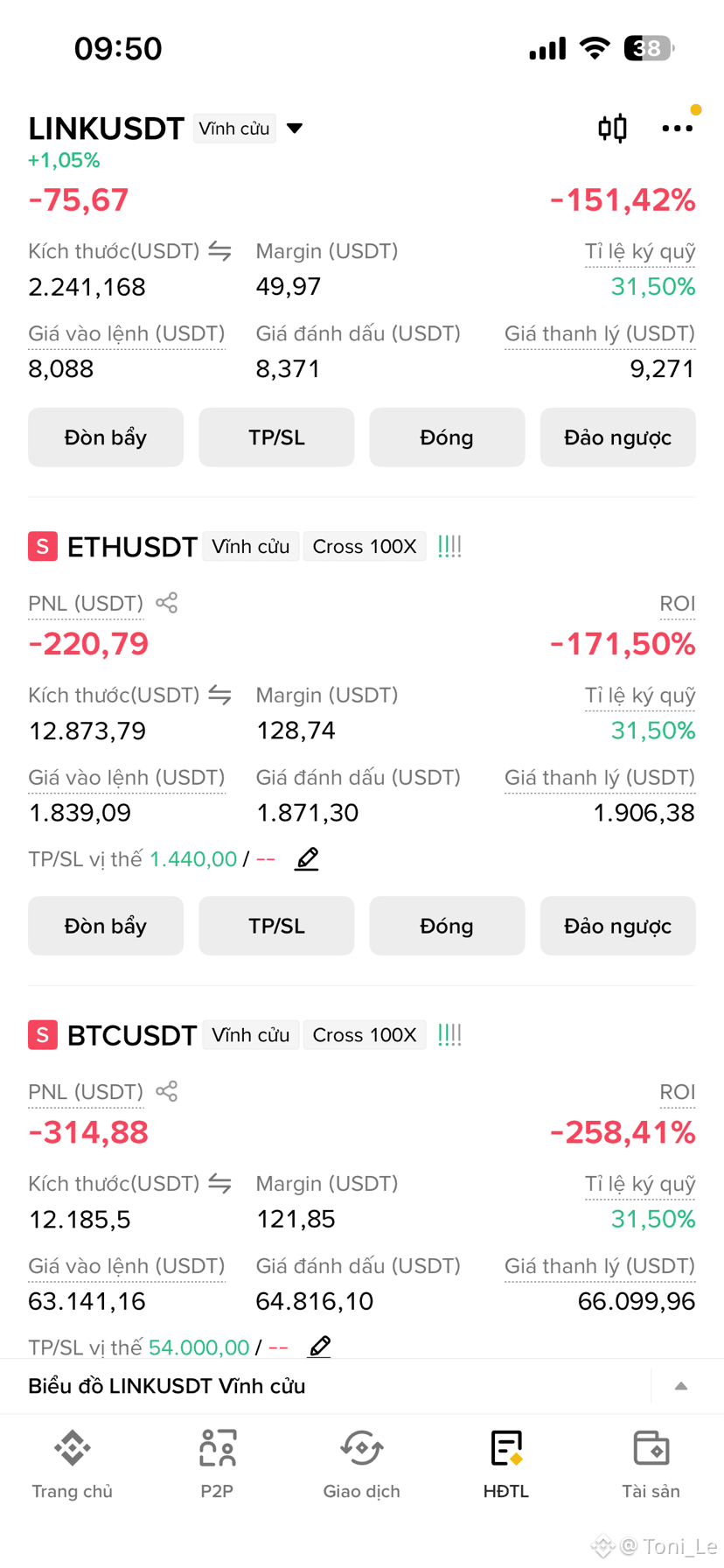
Task: Tap Đảo ngược on LINKUSDT position
Action: click(x=617, y=437)
